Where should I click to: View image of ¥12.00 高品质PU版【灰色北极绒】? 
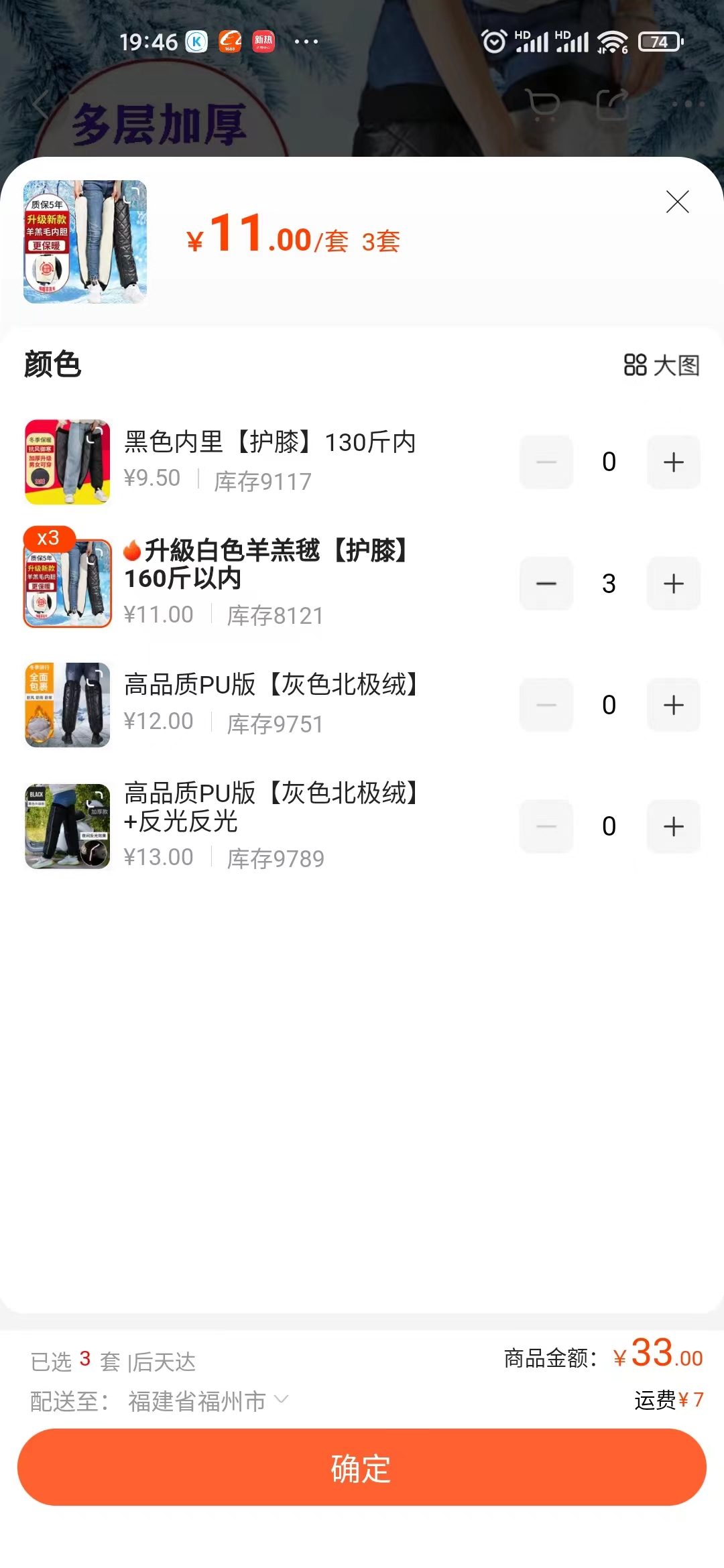[x=67, y=705]
